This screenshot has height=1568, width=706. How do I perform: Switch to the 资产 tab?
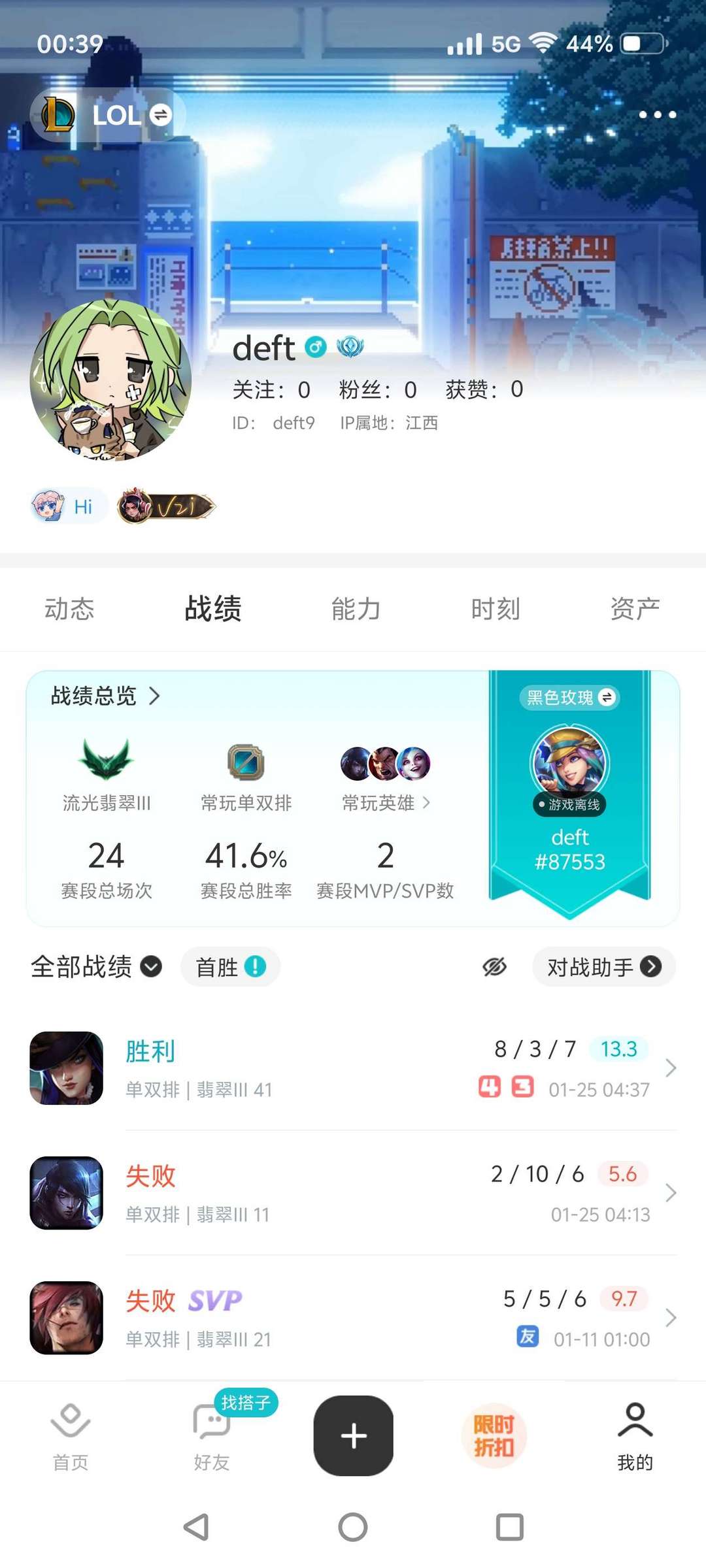tap(635, 609)
